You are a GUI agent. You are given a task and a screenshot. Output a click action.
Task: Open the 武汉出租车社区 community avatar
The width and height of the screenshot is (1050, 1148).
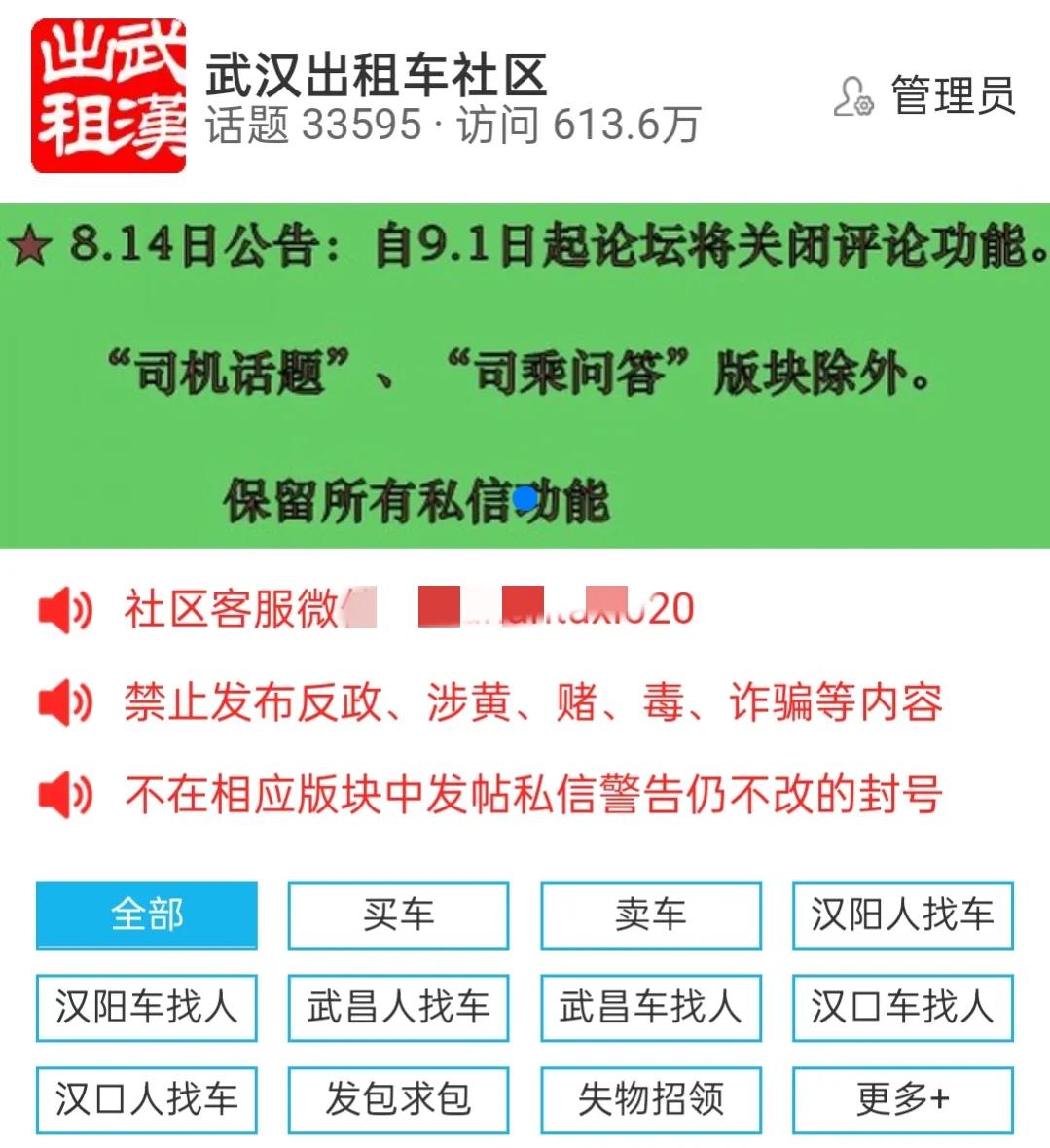109,96
